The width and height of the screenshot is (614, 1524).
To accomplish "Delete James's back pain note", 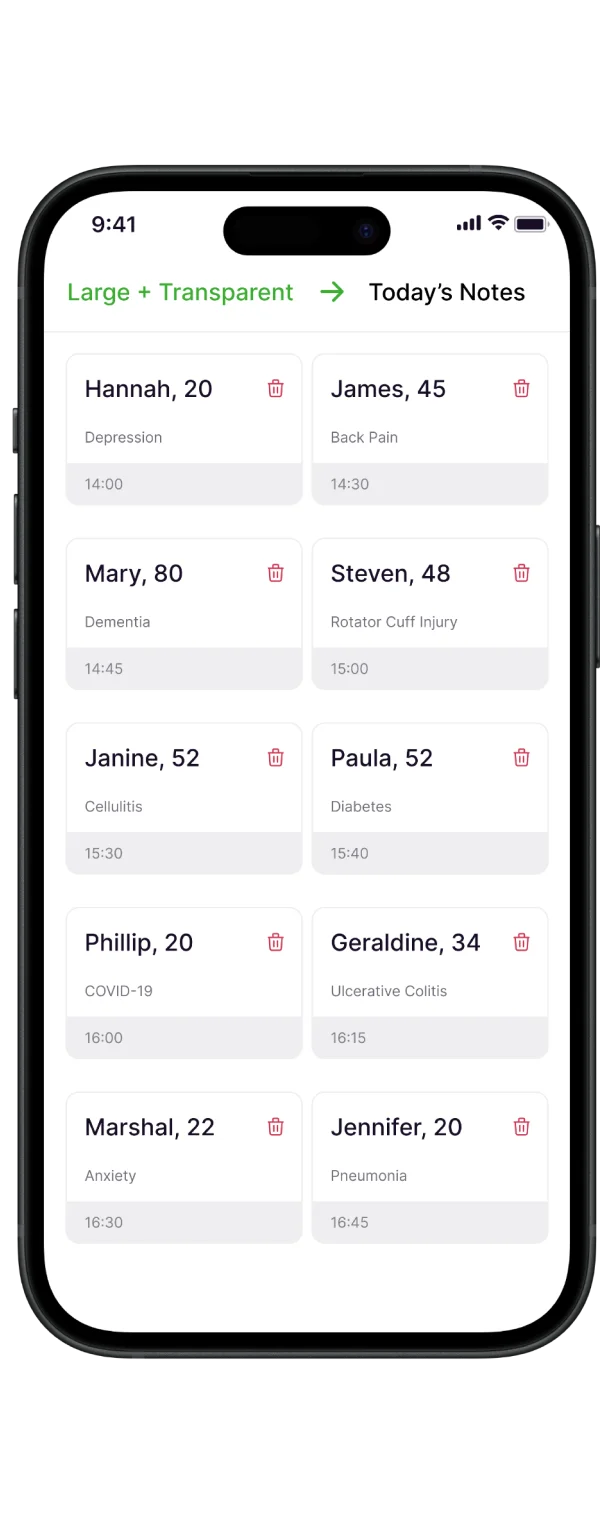I will pos(521,389).
